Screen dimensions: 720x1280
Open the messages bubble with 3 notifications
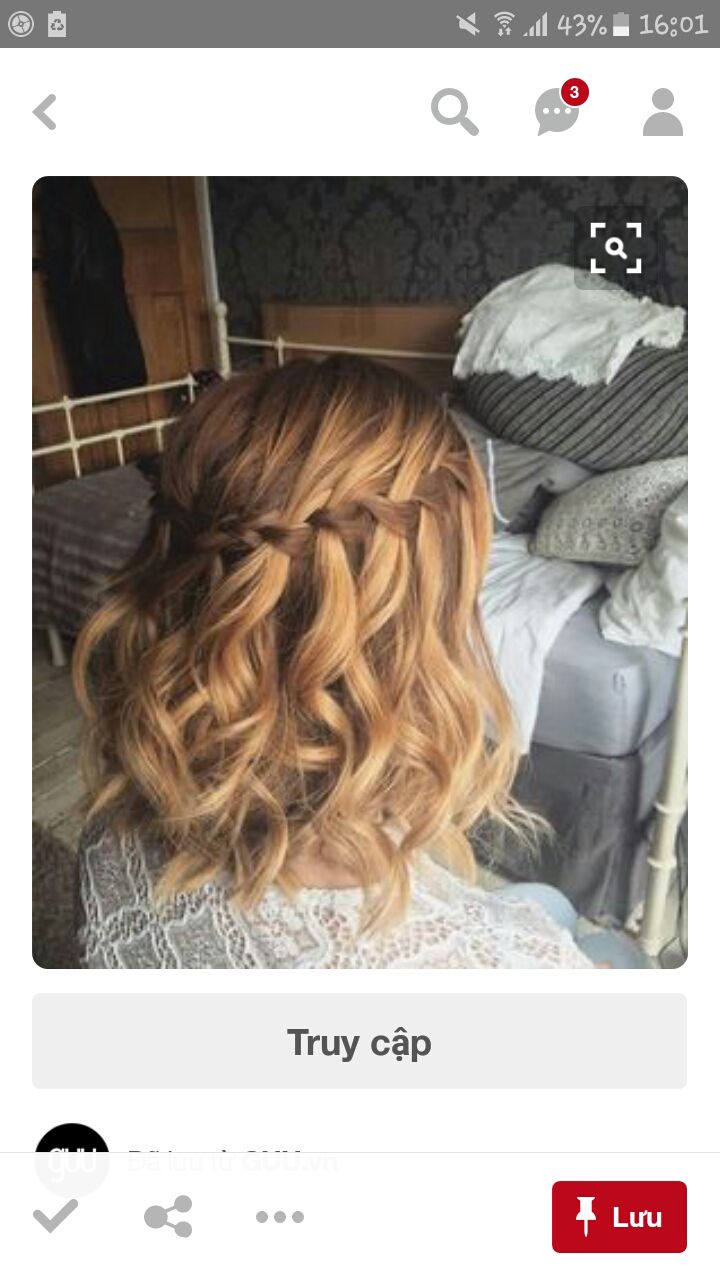coord(558,110)
